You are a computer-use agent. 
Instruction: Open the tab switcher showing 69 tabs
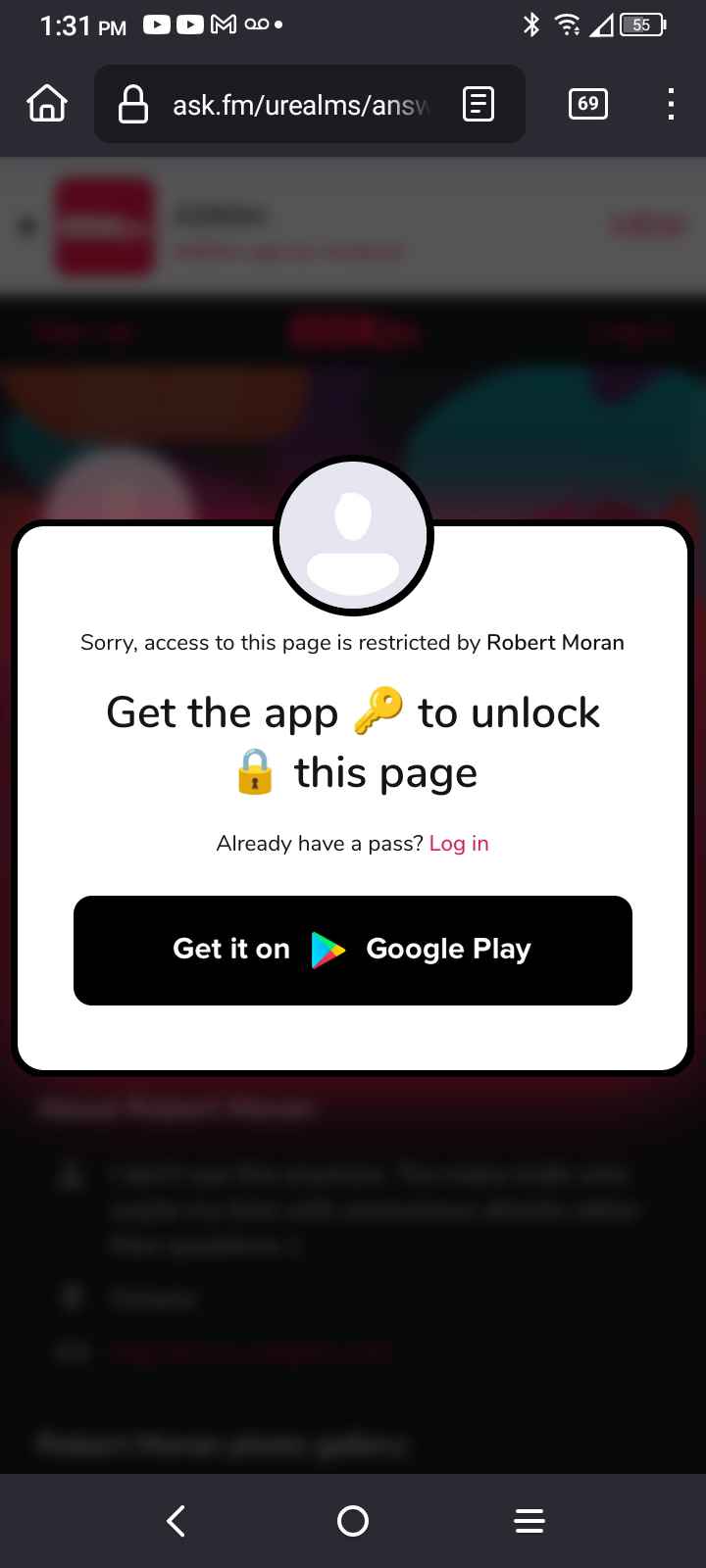[x=588, y=104]
